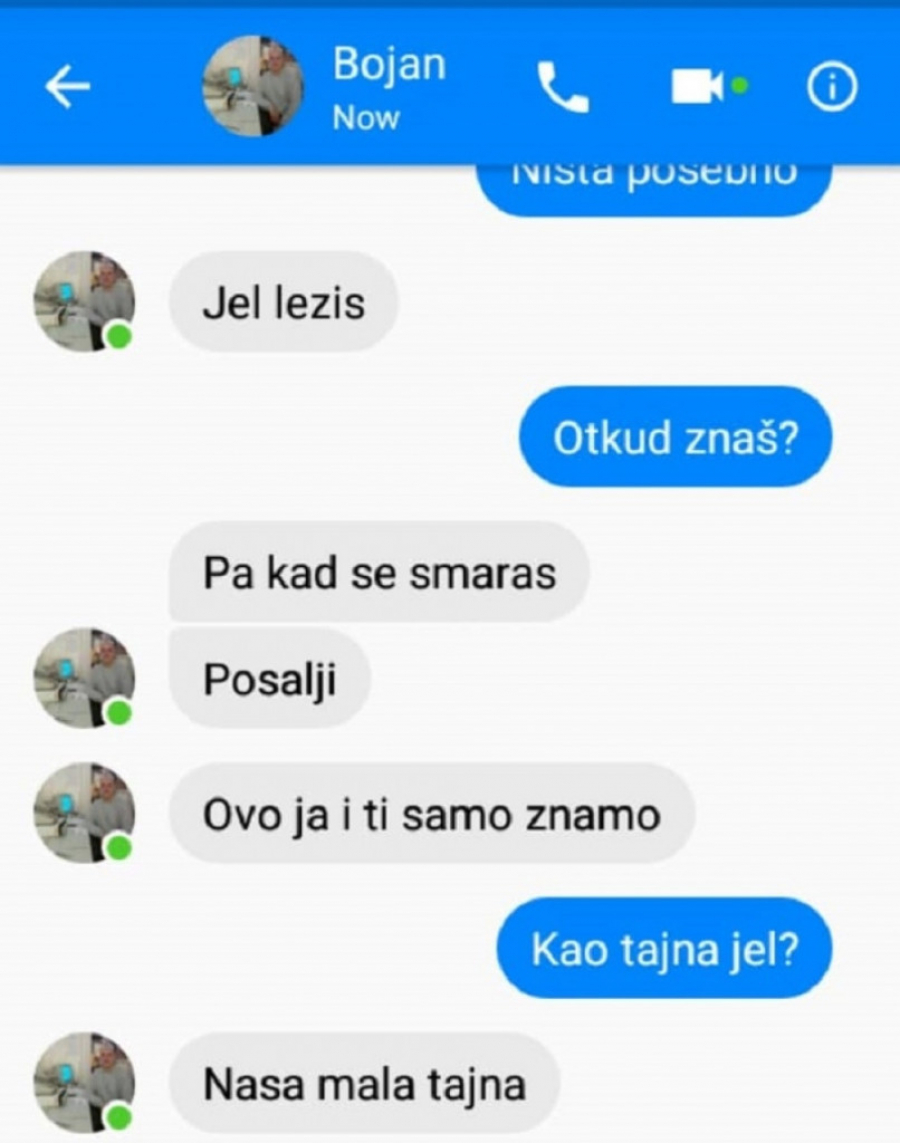Open Bojan's profile from the header
Image resolution: width=900 pixels, height=1143 pixels.
coord(253,87)
